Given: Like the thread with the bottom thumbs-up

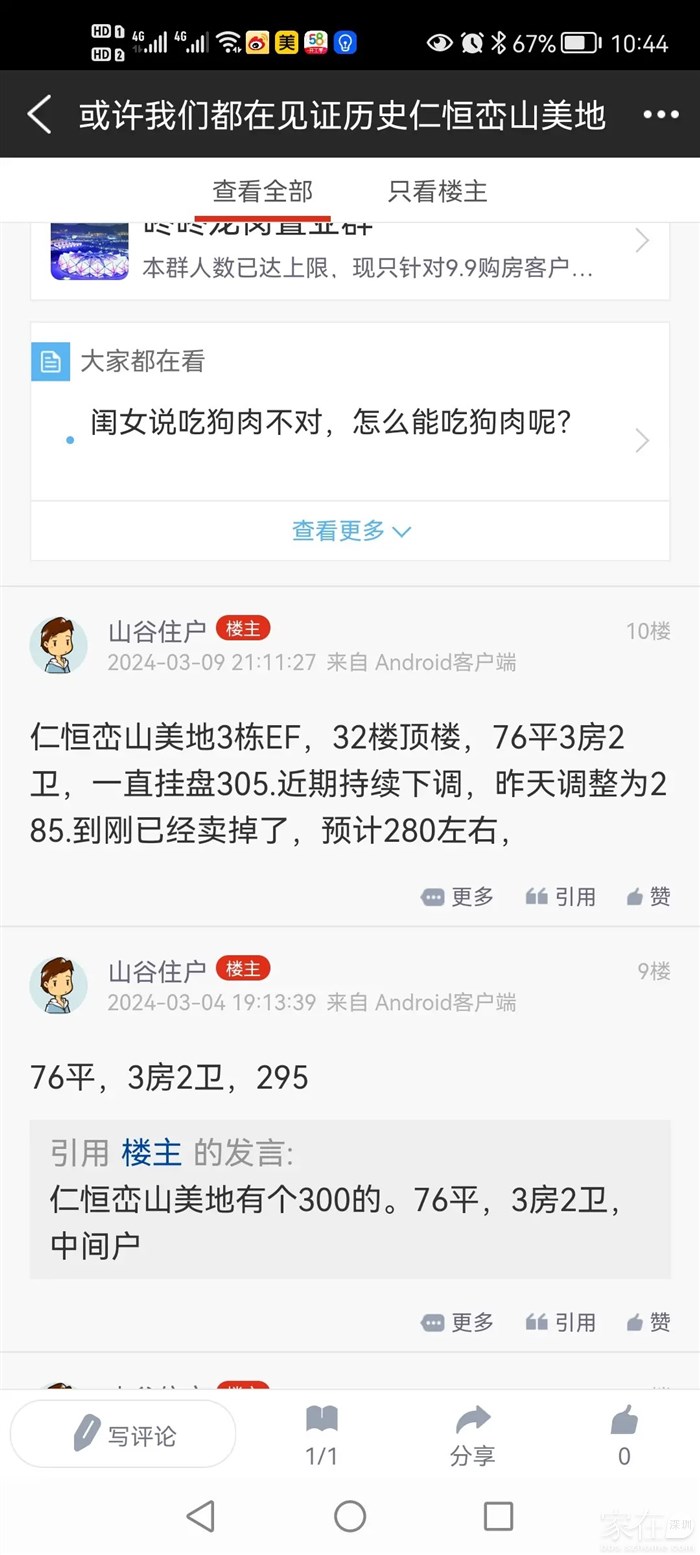Looking at the screenshot, I should coord(624,1435).
